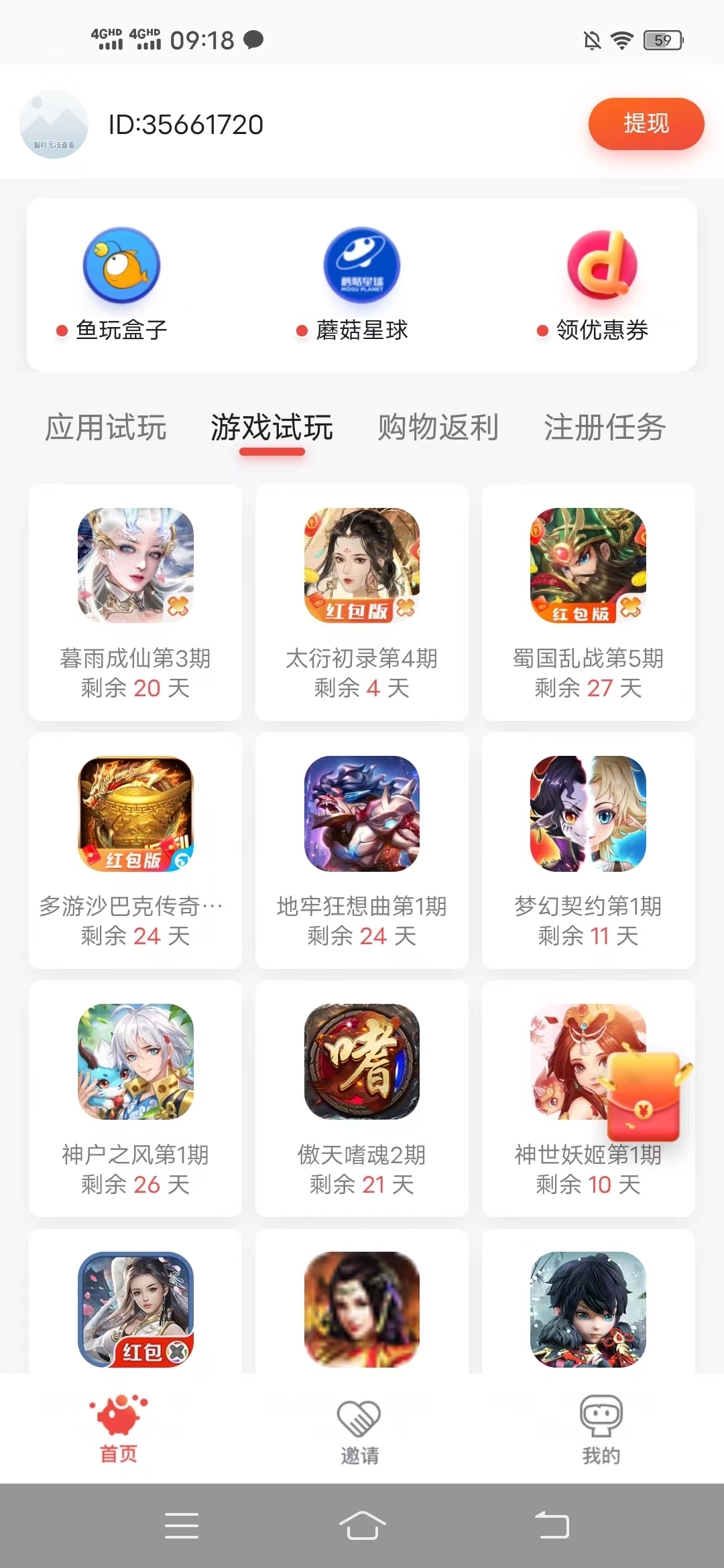
Task: Switch to the 应用试玩 tab
Action: (x=105, y=428)
